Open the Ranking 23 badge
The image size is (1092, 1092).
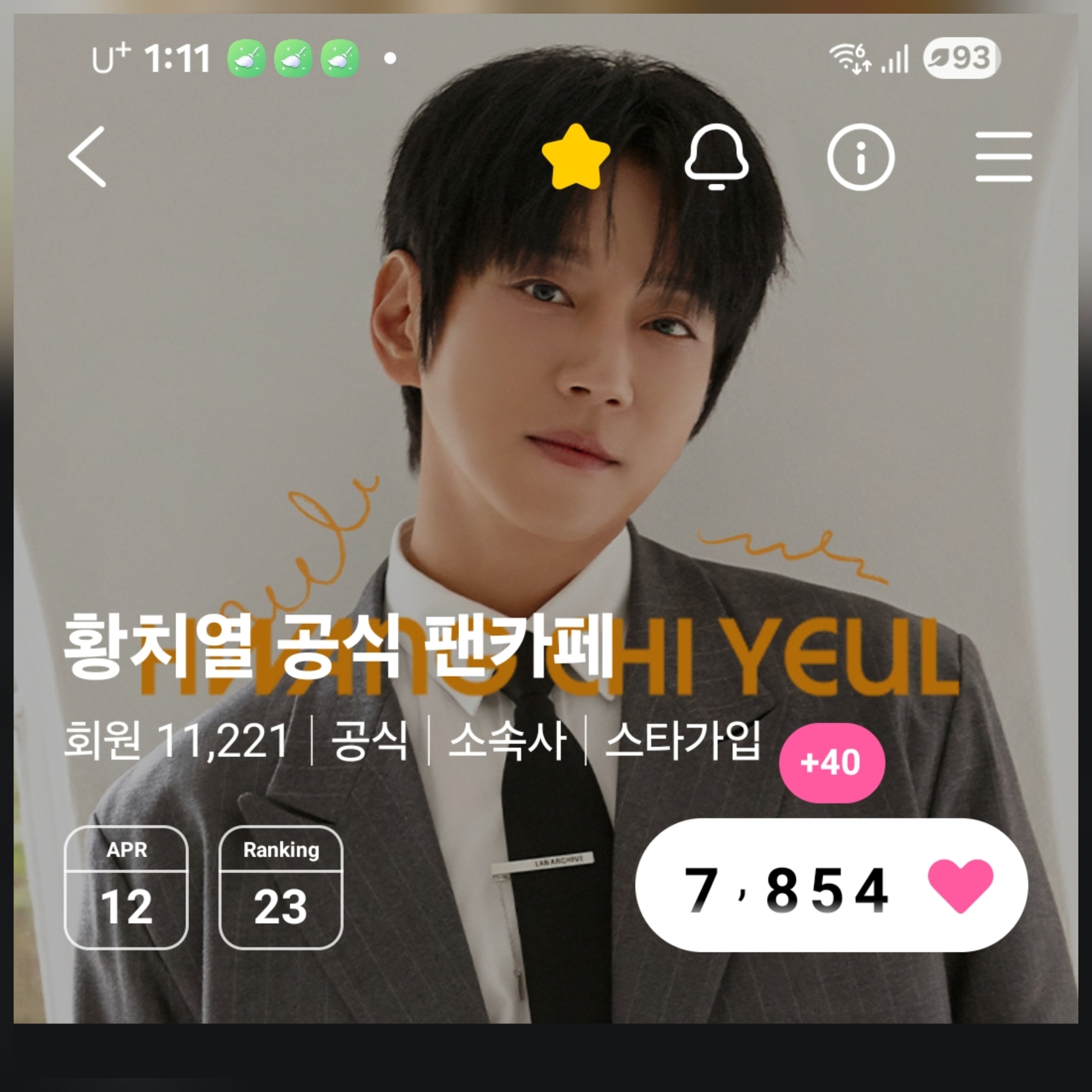point(280,886)
